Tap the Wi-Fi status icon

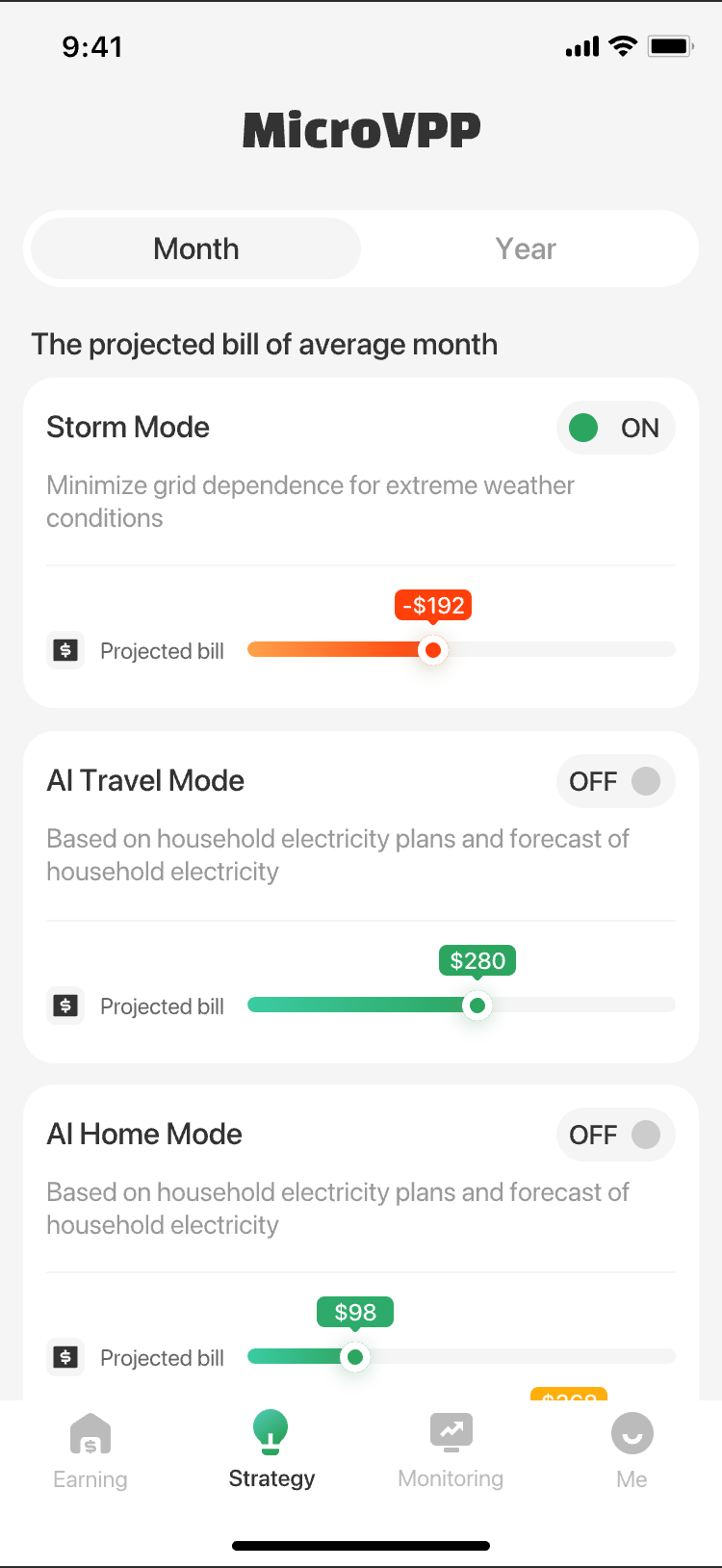coord(622,44)
